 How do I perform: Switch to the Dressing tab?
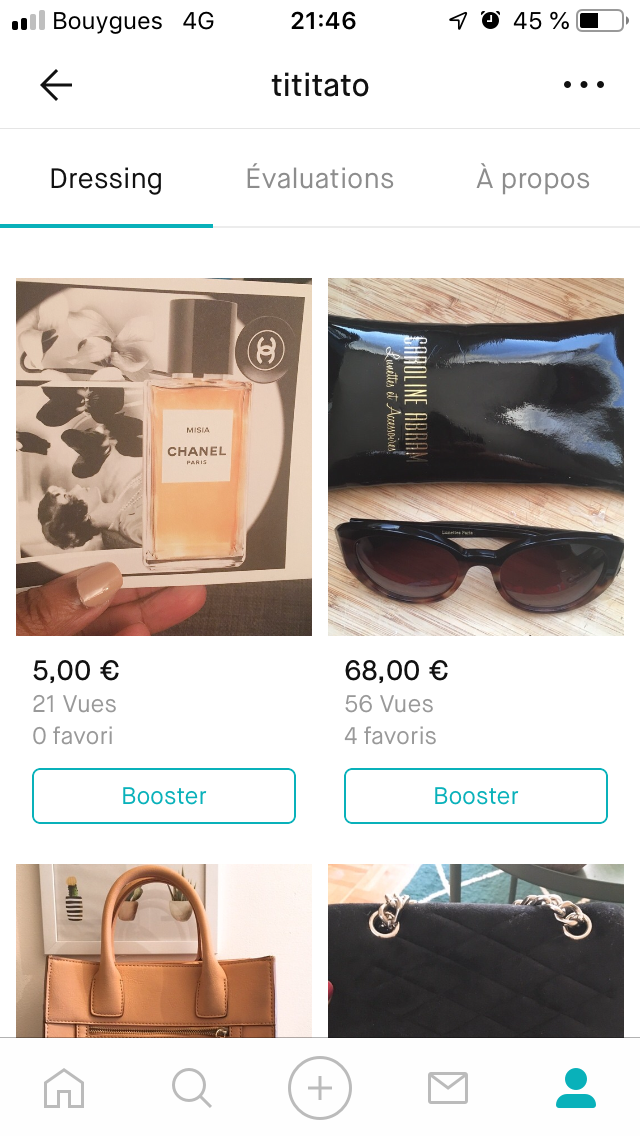(106, 179)
